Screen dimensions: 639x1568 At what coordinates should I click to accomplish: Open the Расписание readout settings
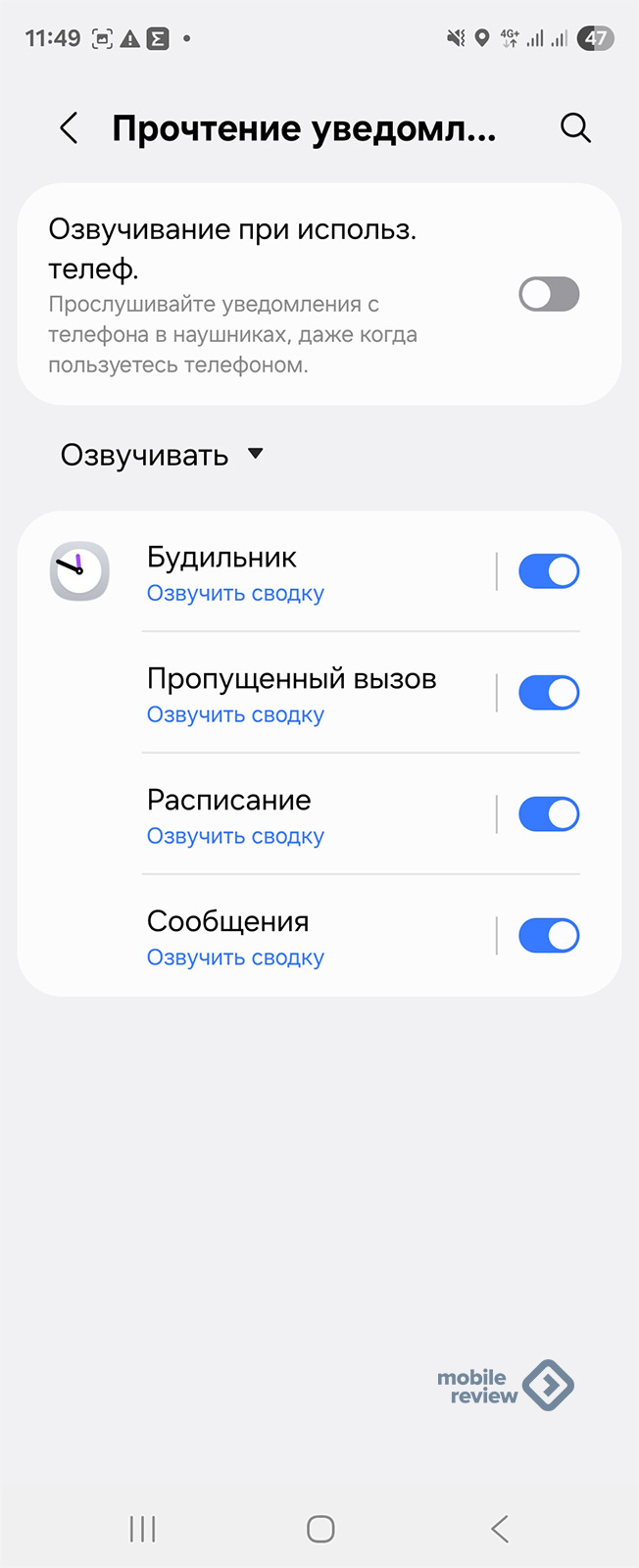tap(294, 815)
